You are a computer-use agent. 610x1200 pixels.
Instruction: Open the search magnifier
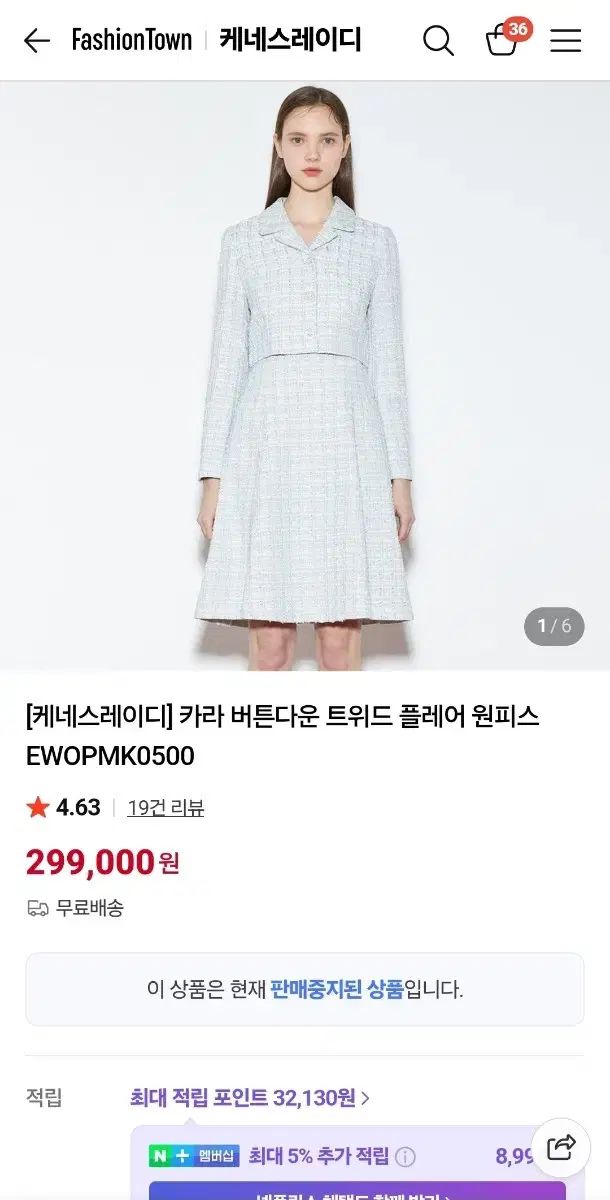(438, 41)
